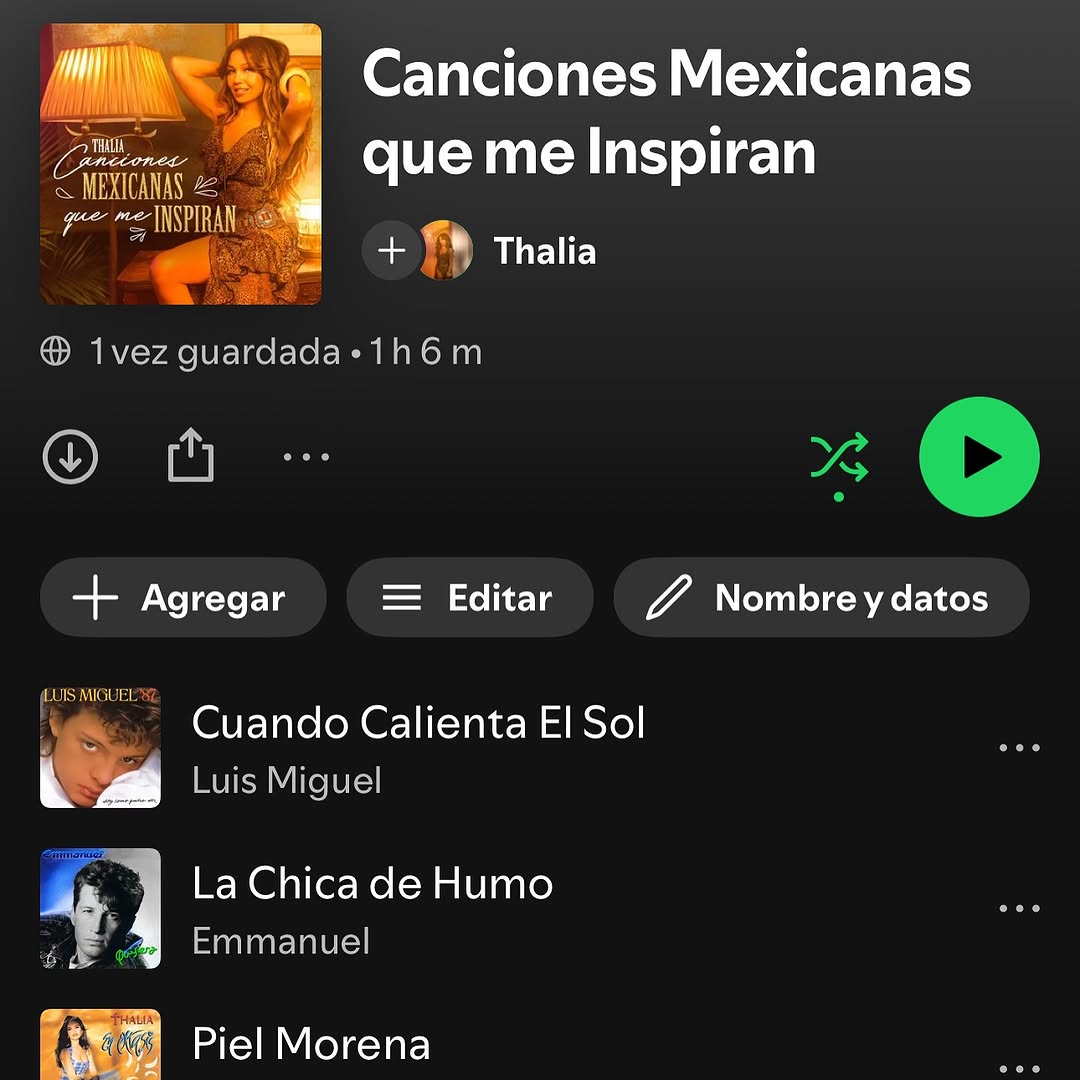1080x1080 pixels.
Task: Play Cuando Calienta El Sol by Luis Miguel
Action: point(418,747)
